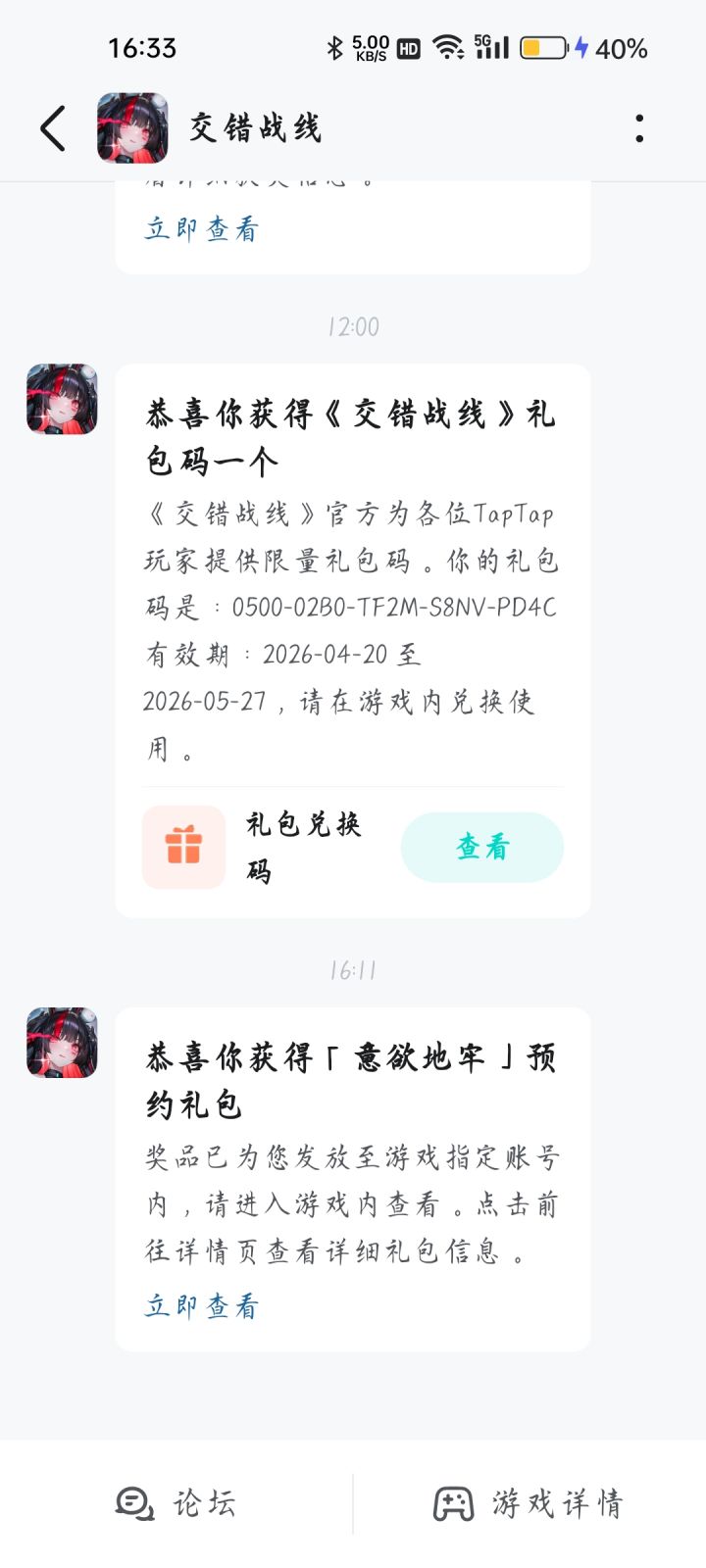Tap the 游戏详情 gamepad icon

click(454, 1501)
